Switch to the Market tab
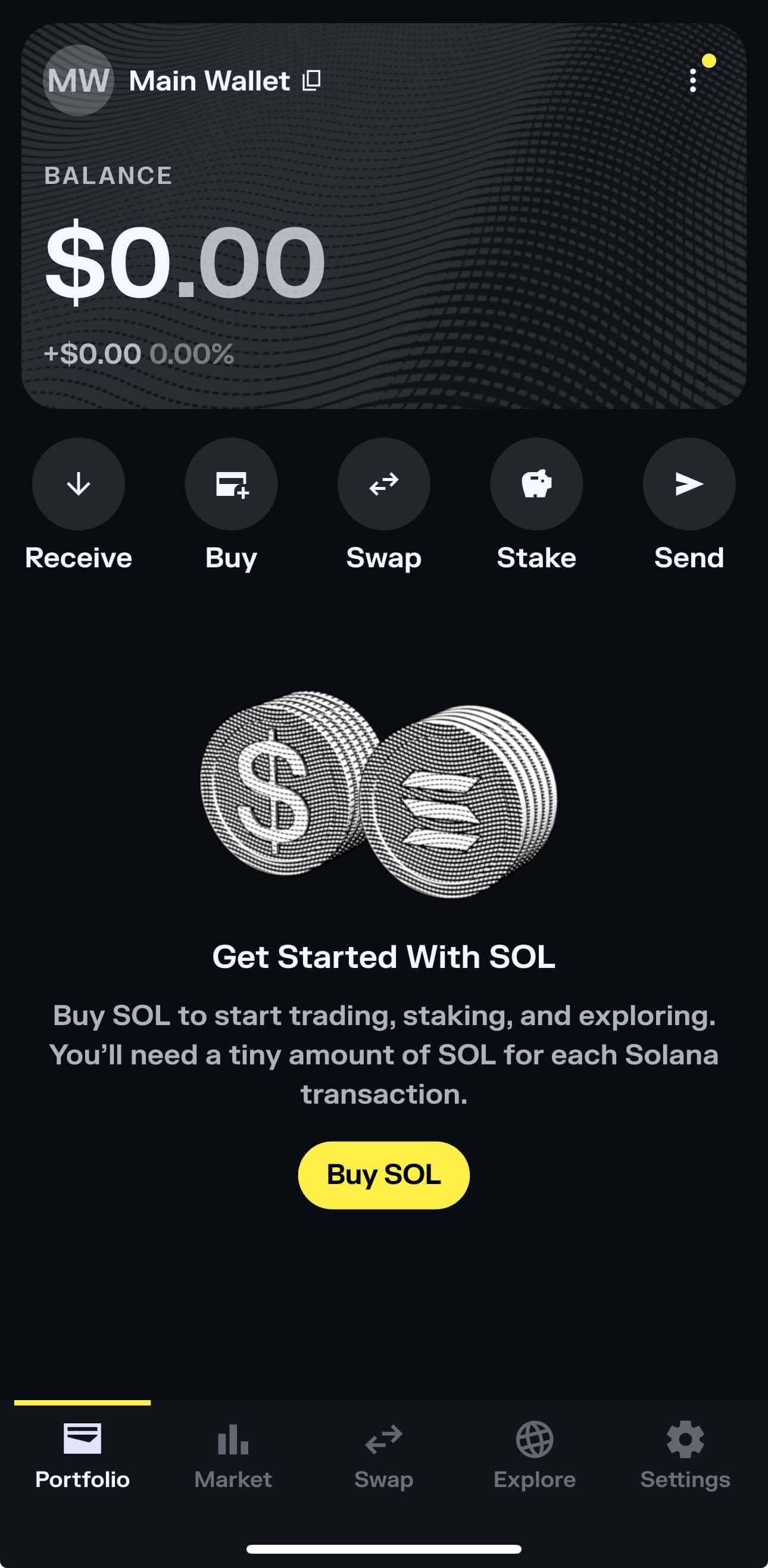Image resolution: width=768 pixels, height=1568 pixels. 233,1456
